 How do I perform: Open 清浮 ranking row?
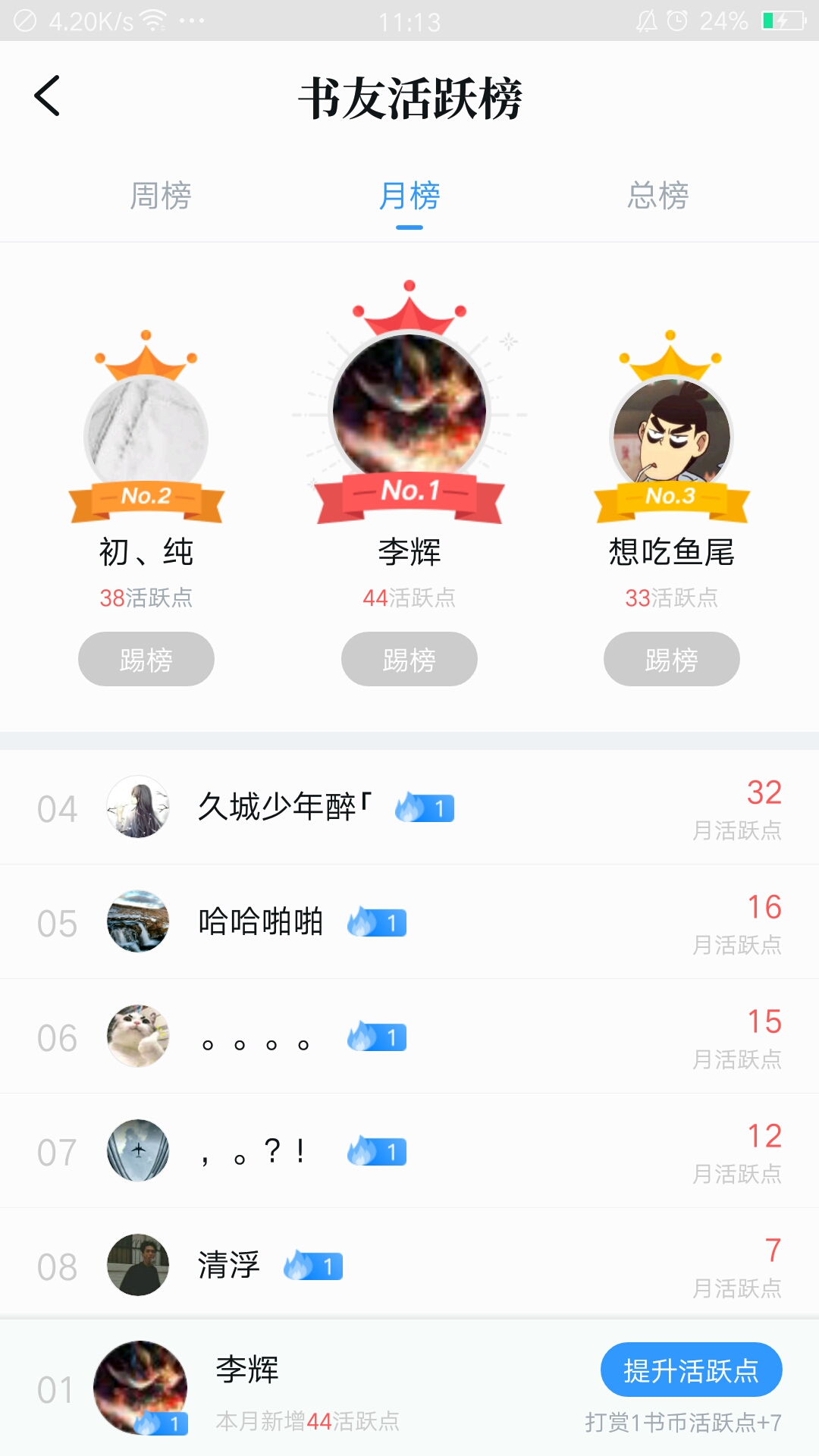click(x=409, y=1266)
